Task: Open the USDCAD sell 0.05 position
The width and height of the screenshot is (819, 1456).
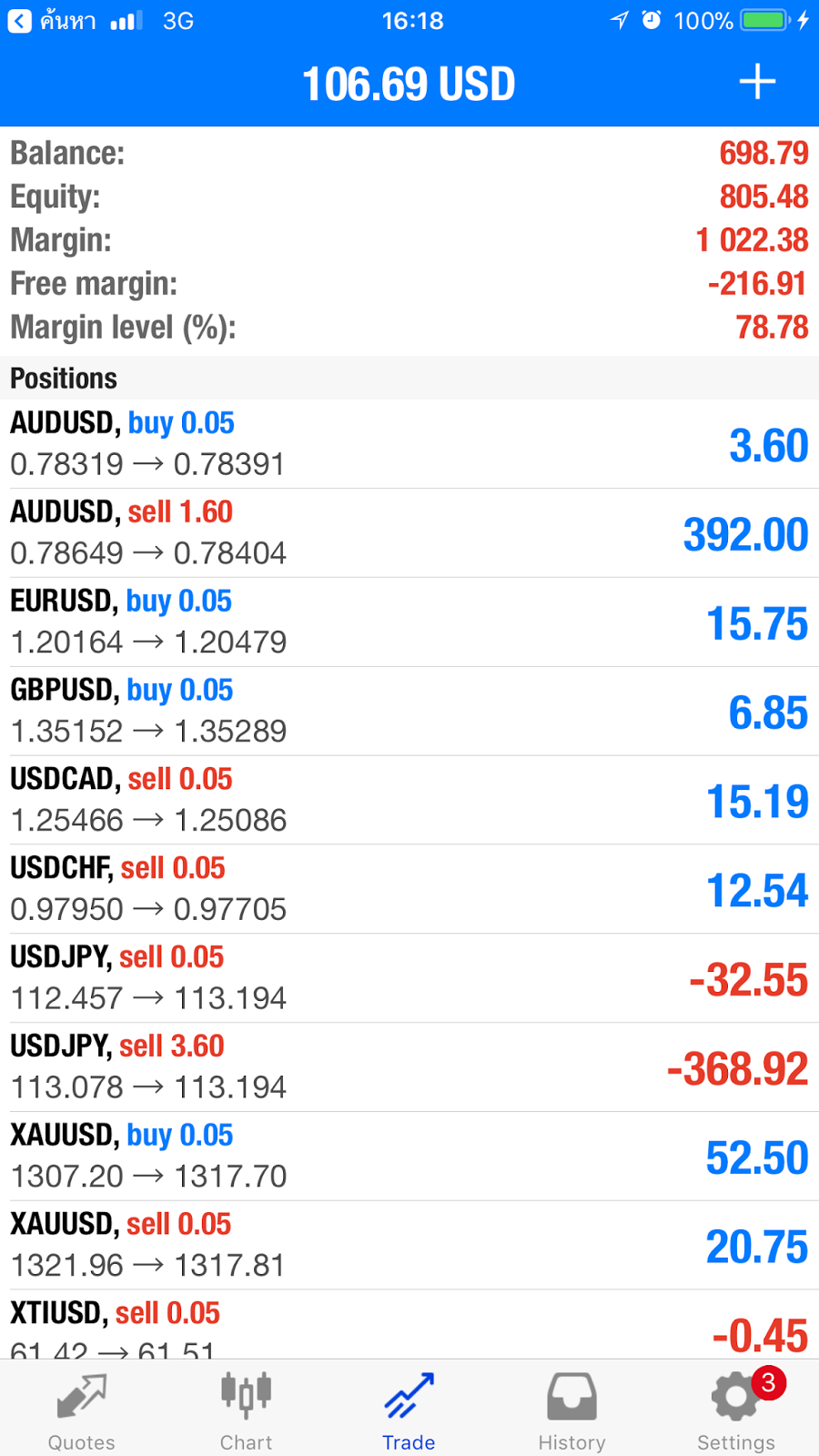Action: pos(409,801)
